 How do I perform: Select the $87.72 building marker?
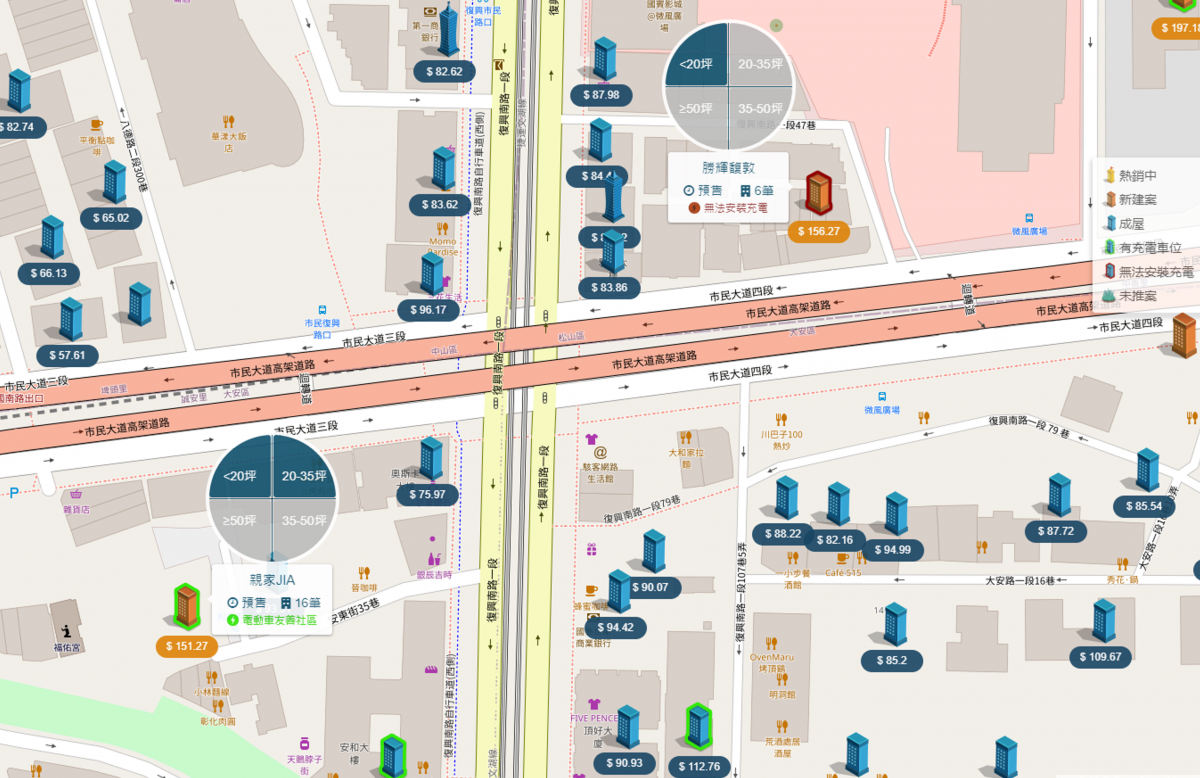click(1059, 497)
